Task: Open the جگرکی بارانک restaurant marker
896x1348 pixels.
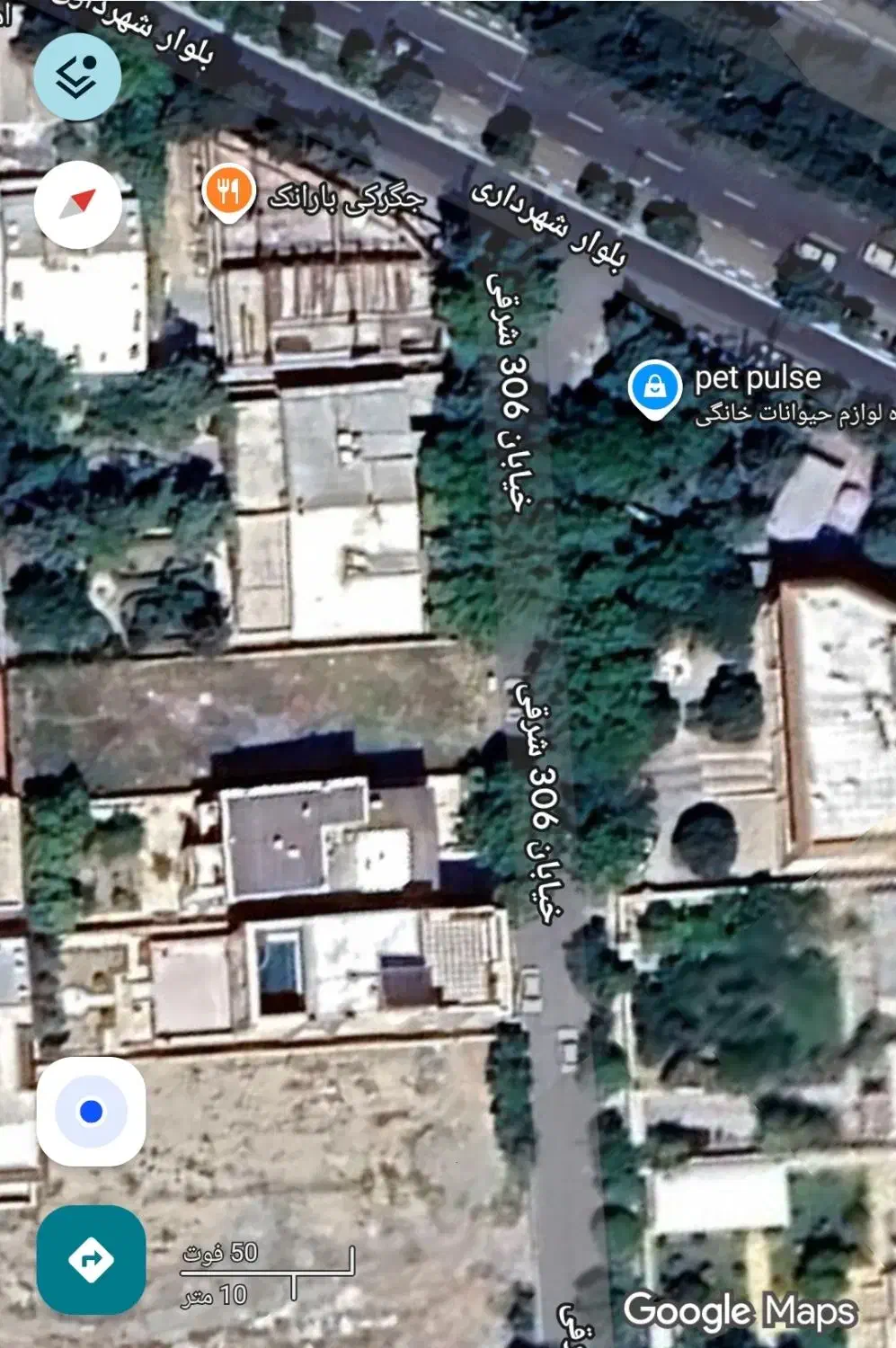Action: [229, 191]
